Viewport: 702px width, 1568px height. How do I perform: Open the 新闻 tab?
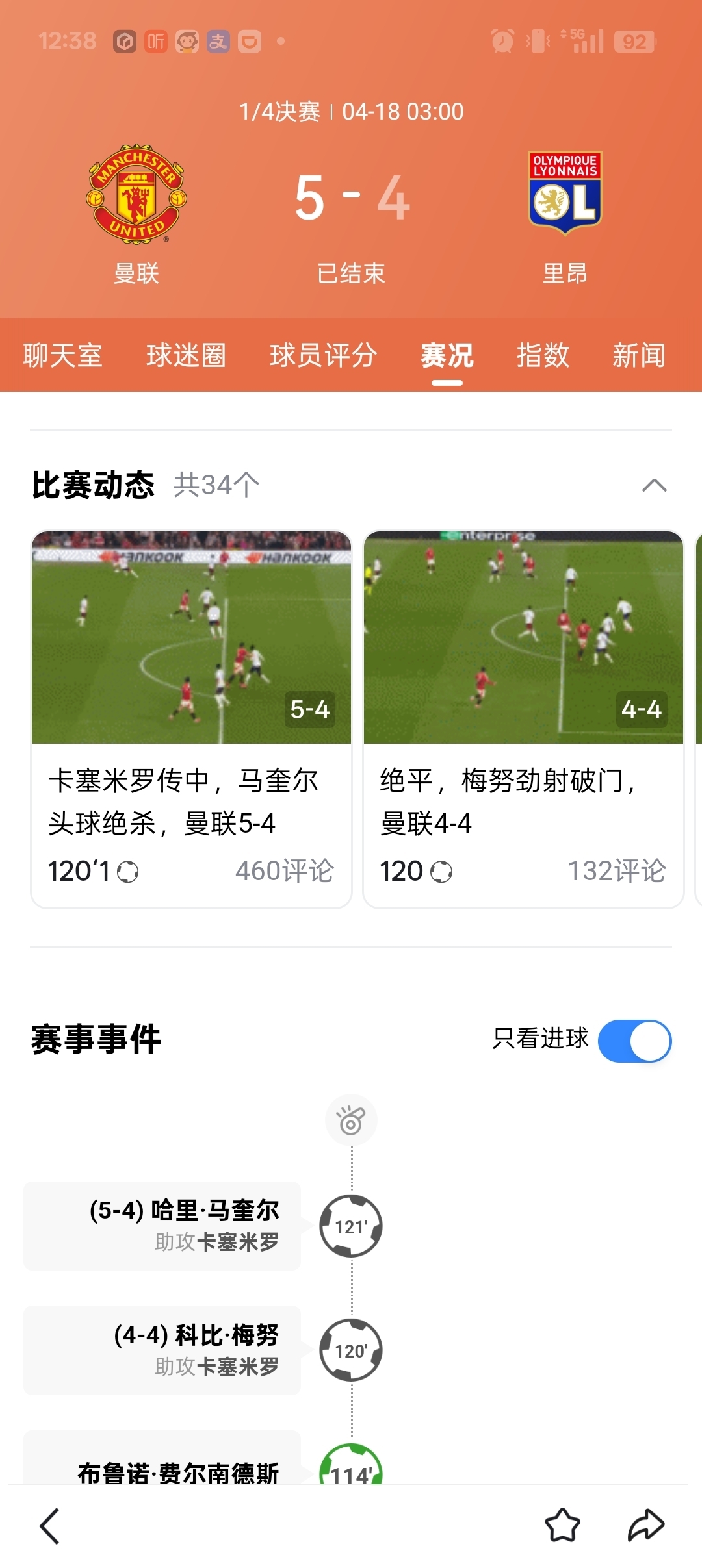click(639, 356)
